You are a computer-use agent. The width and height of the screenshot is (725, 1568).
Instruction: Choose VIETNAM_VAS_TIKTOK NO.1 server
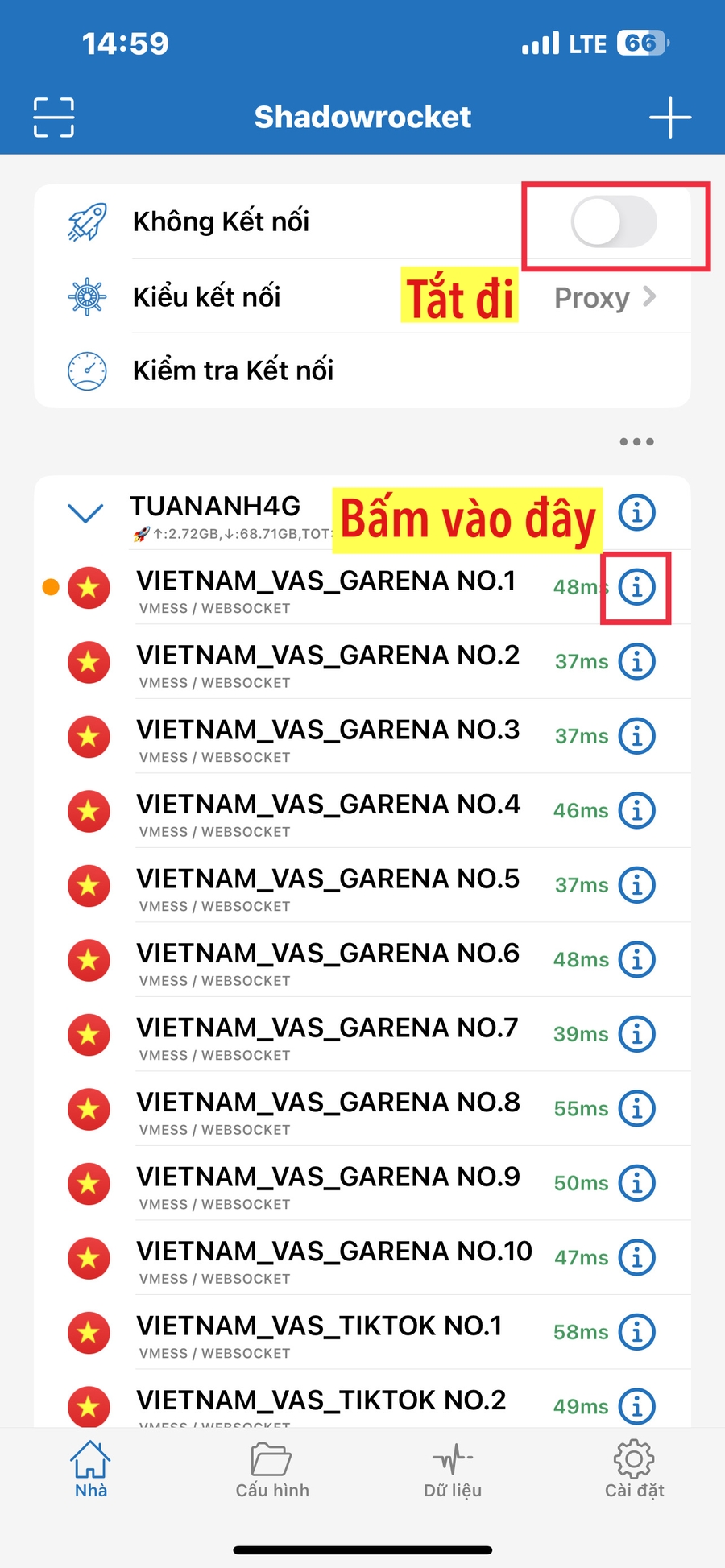coord(319,1332)
